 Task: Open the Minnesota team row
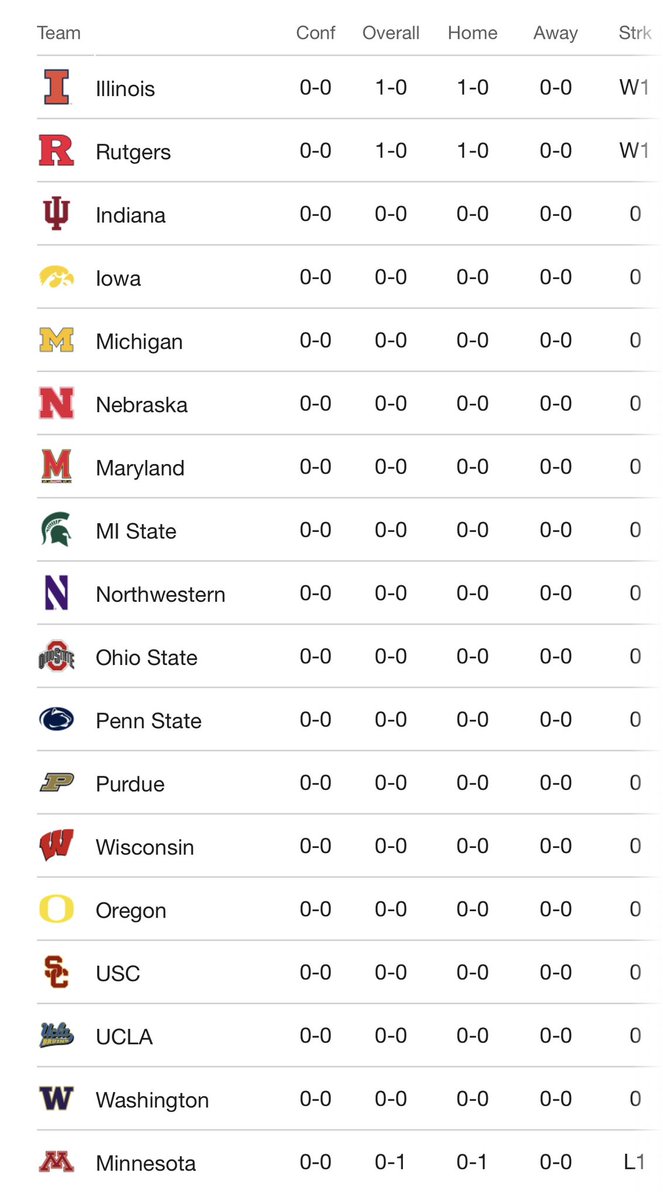(145, 1163)
